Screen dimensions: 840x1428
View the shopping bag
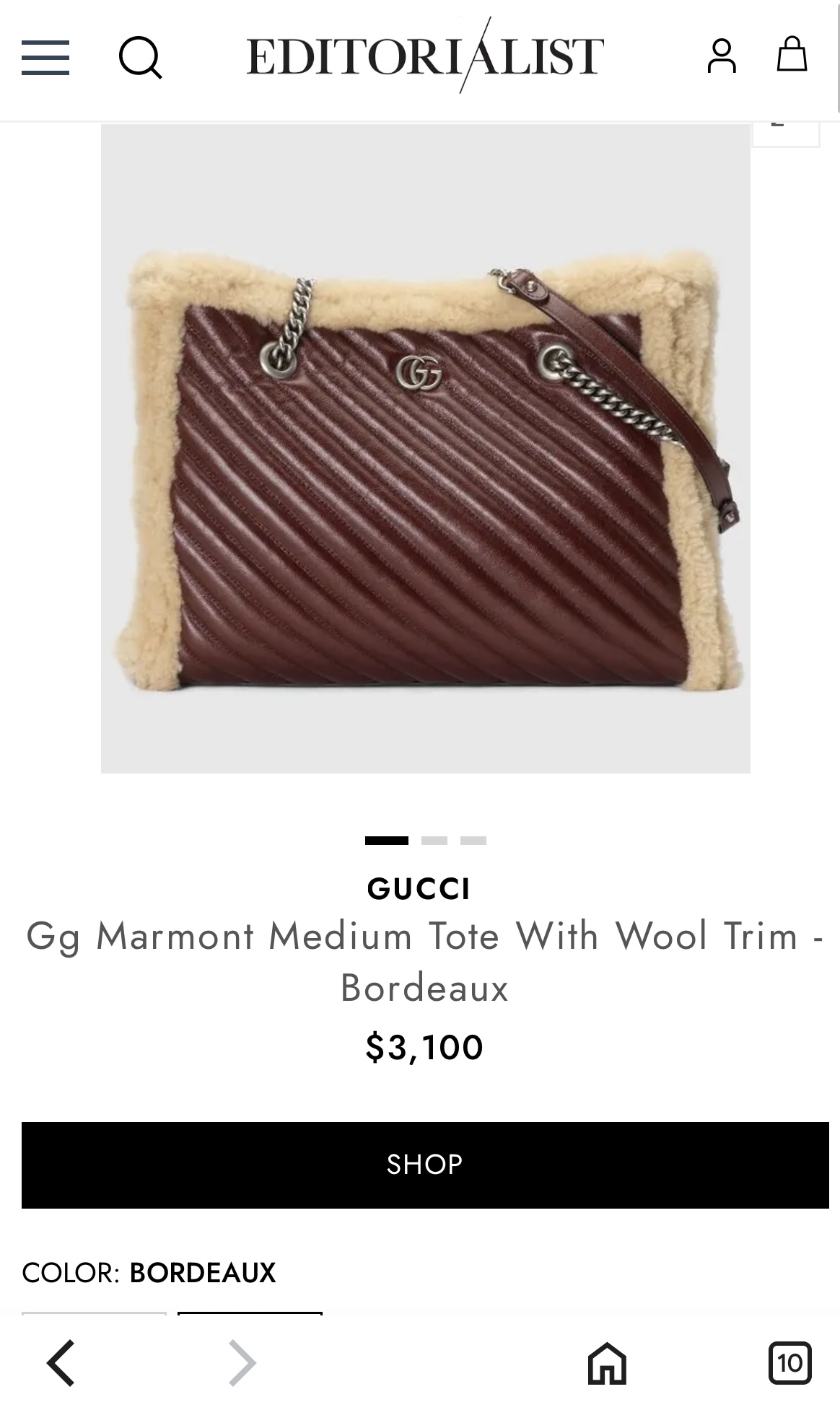click(792, 55)
